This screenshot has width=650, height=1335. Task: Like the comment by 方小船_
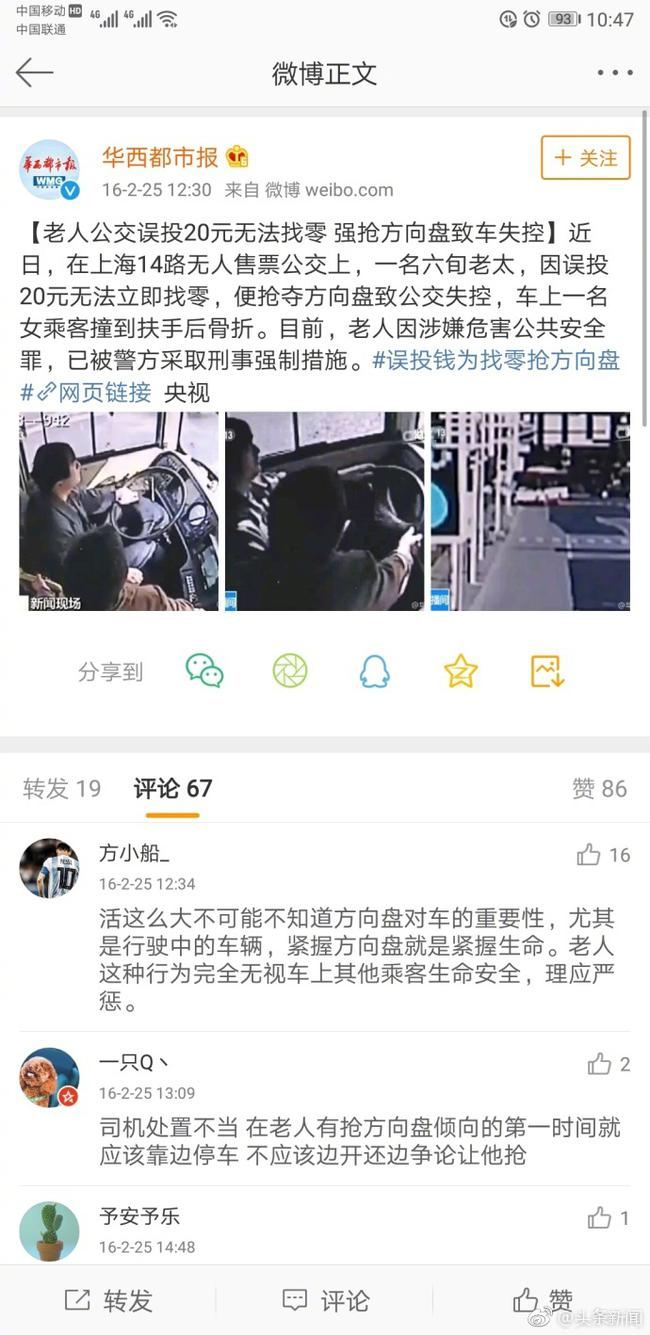click(590, 855)
